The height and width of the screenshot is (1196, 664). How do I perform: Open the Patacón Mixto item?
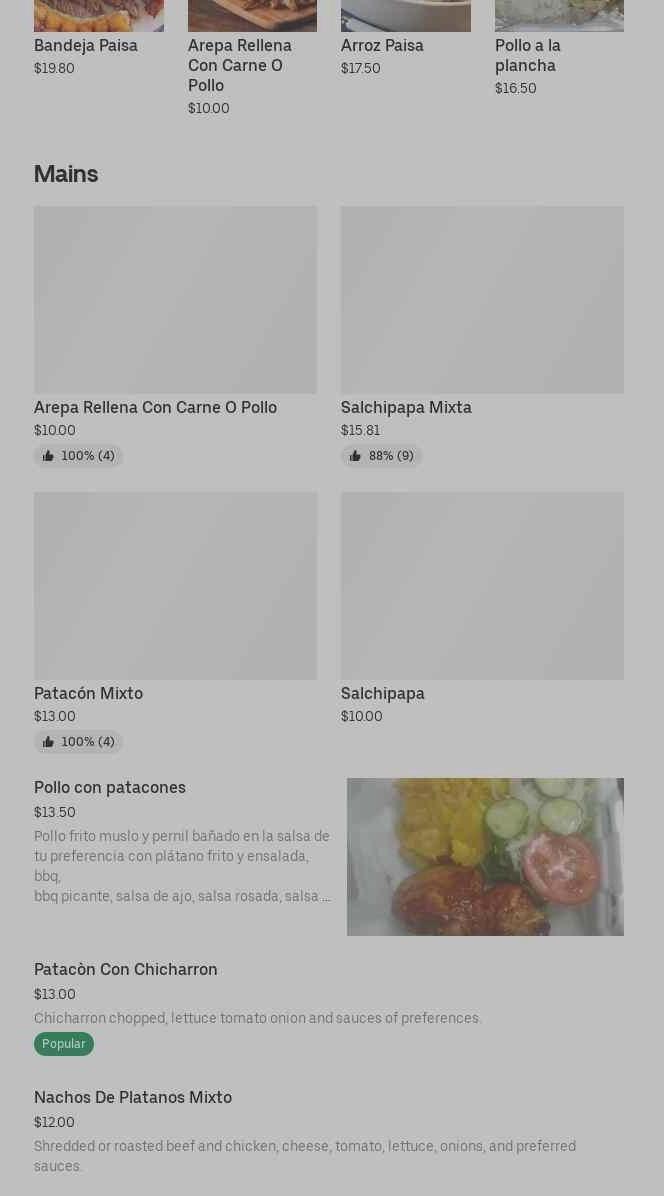[175, 622]
